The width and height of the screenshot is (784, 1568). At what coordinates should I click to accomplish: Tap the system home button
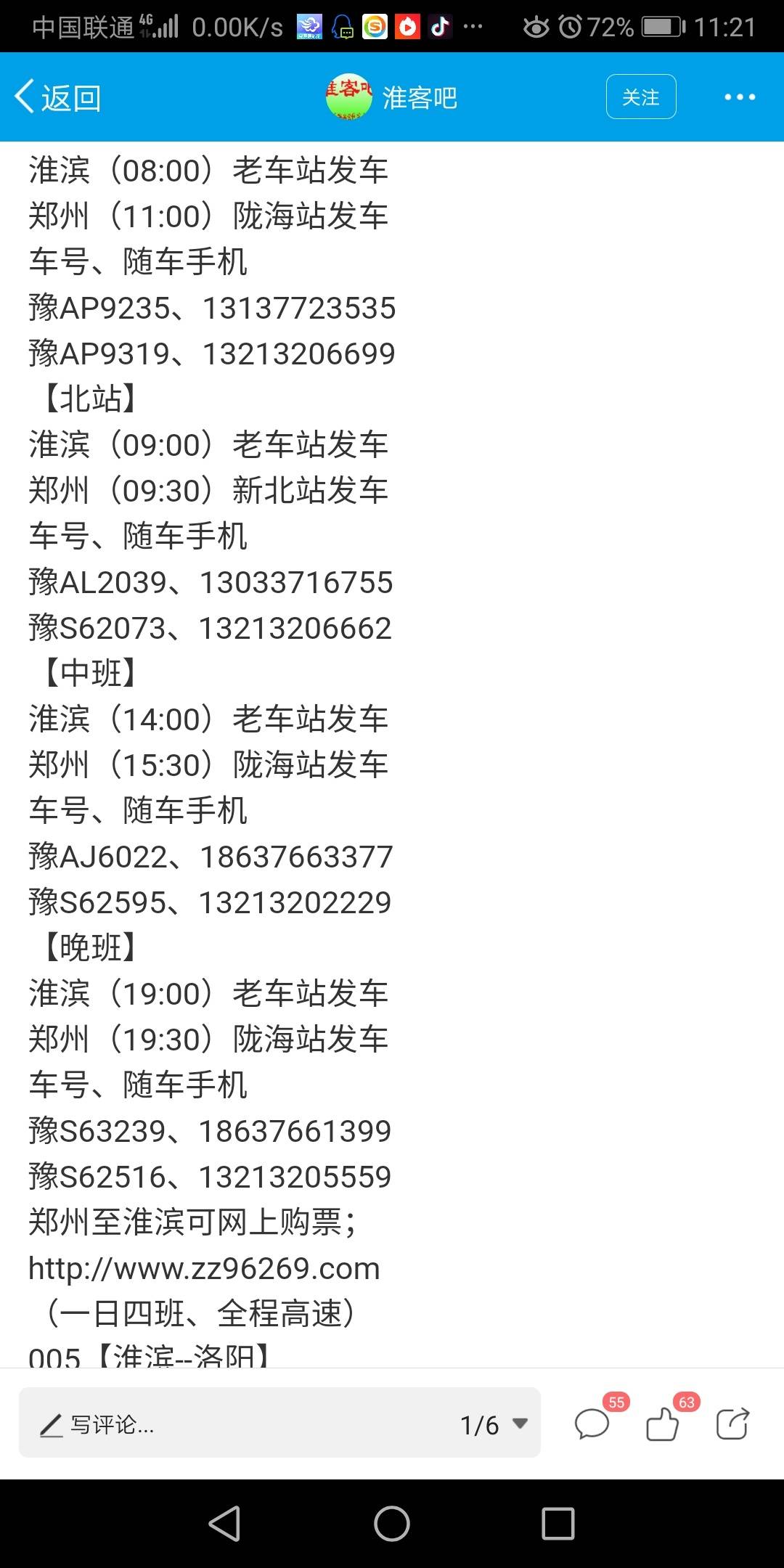[x=392, y=1523]
